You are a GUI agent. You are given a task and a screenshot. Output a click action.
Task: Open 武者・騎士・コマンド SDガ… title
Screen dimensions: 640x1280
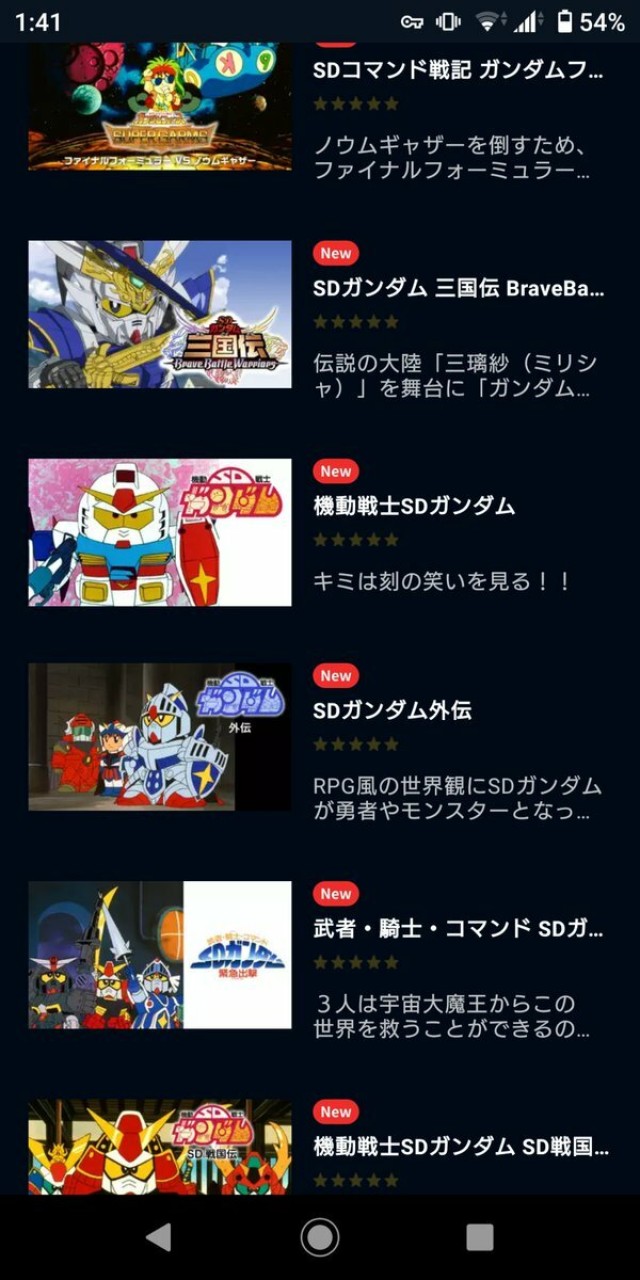tap(458, 928)
